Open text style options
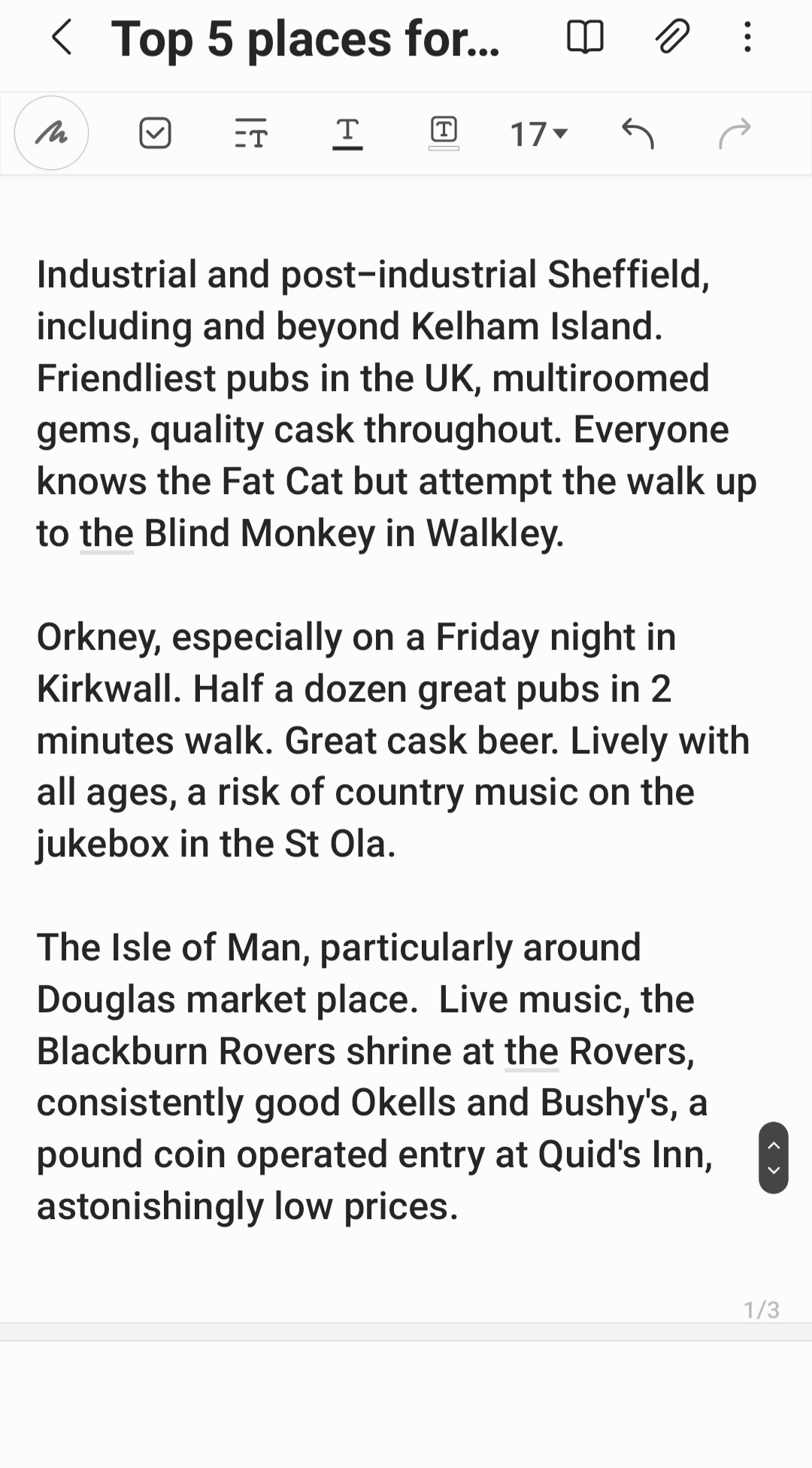 pyautogui.click(x=250, y=133)
